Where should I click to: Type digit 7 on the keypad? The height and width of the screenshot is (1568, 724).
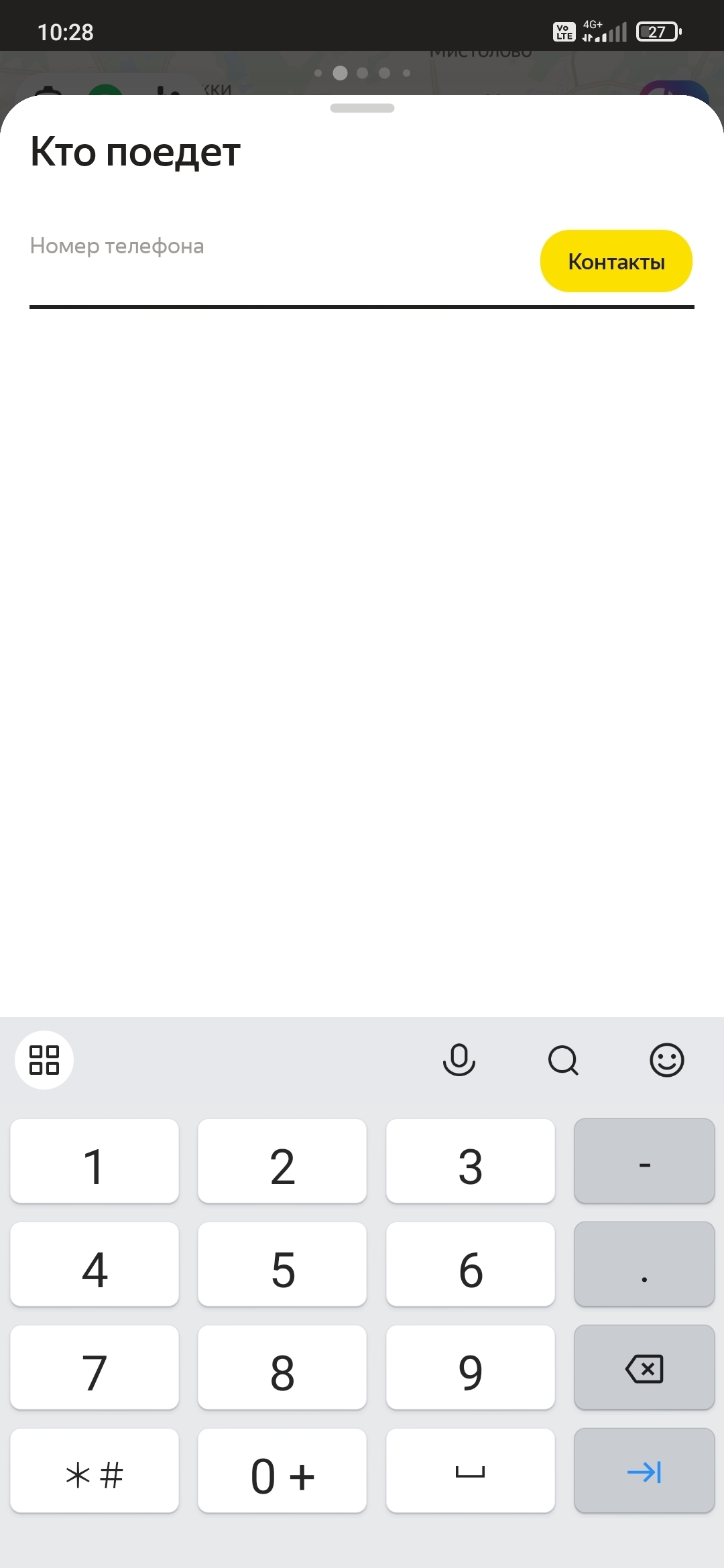point(95,1368)
